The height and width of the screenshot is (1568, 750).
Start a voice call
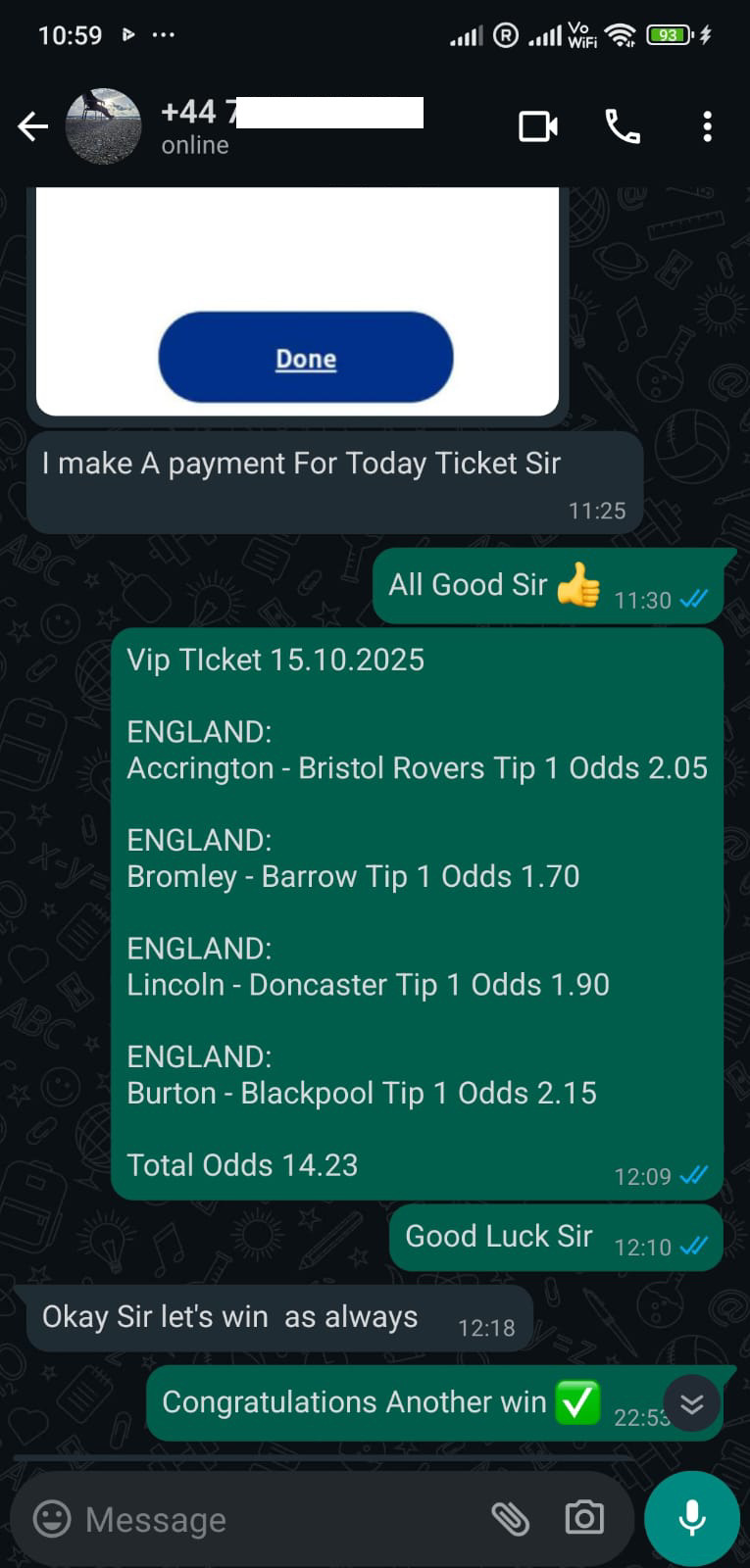coord(622,126)
